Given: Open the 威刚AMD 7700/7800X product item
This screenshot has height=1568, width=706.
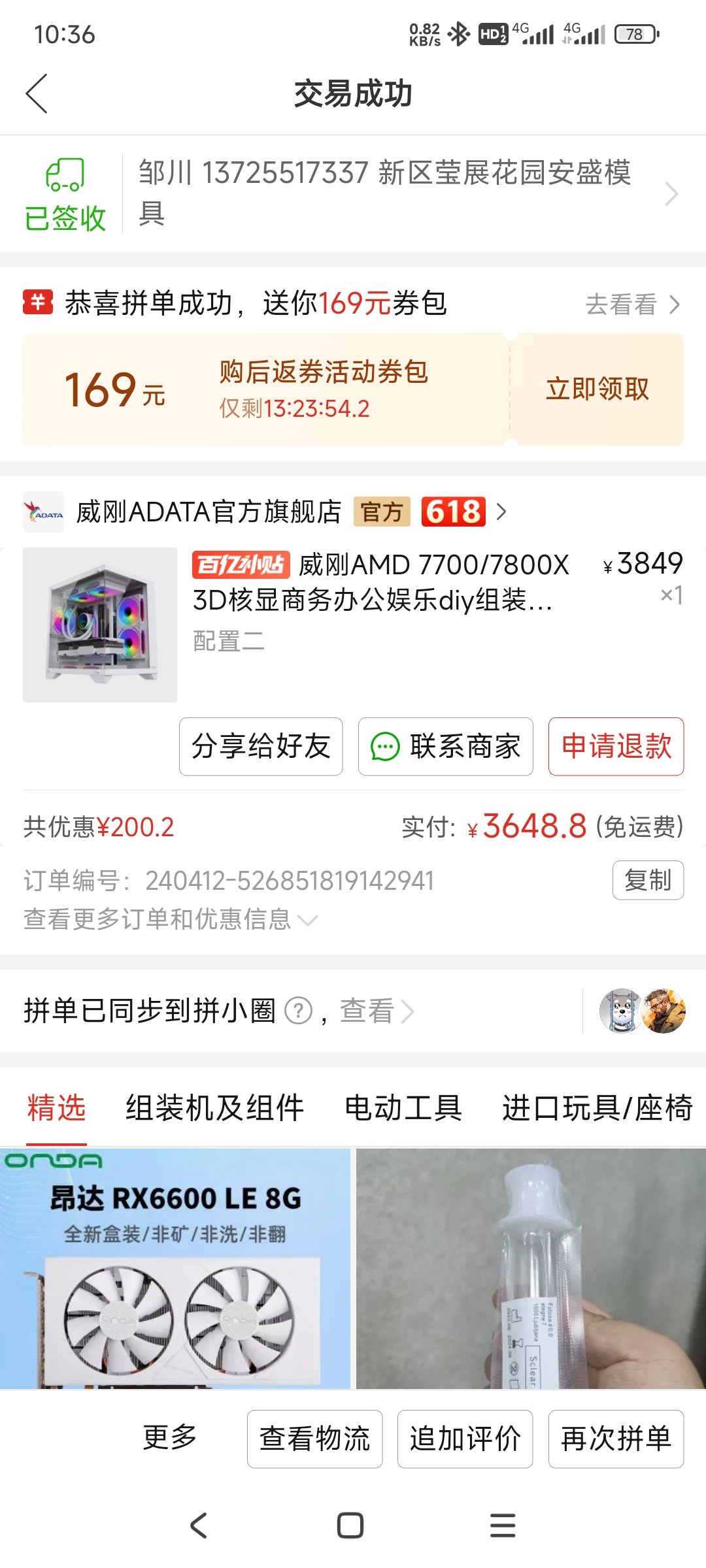Looking at the screenshot, I should coord(353,624).
